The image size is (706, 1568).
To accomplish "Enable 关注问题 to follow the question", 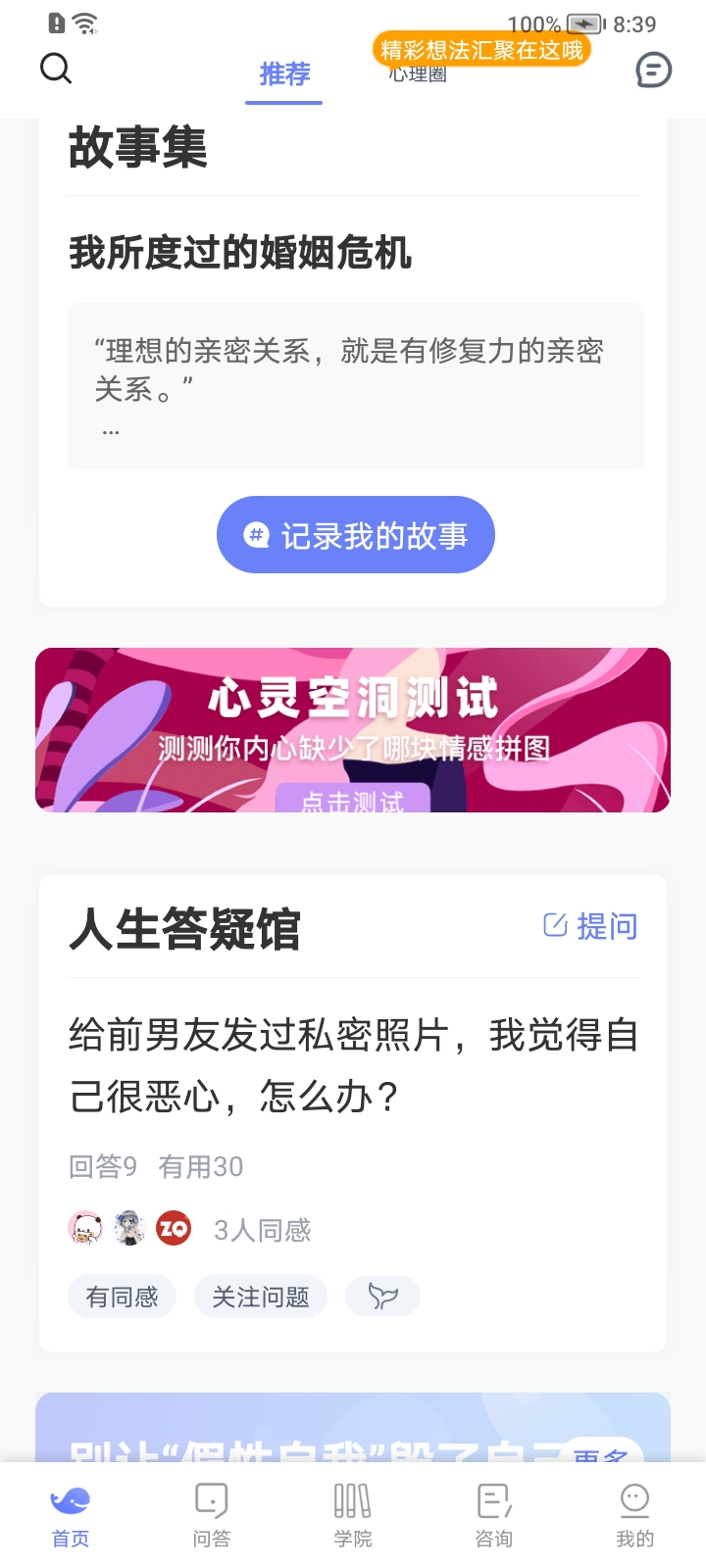I will click(261, 1296).
